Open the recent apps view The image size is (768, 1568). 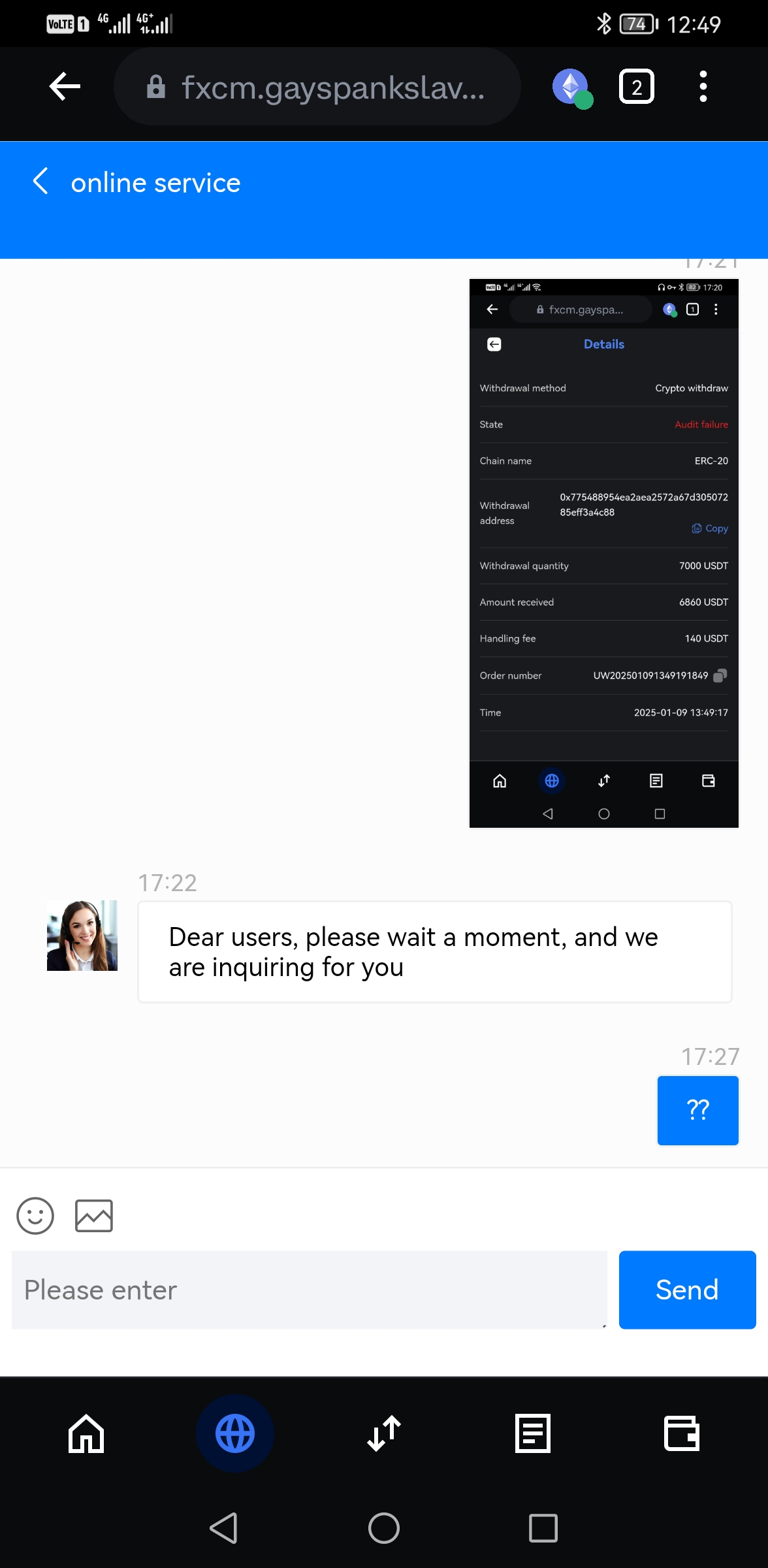pyautogui.click(x=543, y=1528)
